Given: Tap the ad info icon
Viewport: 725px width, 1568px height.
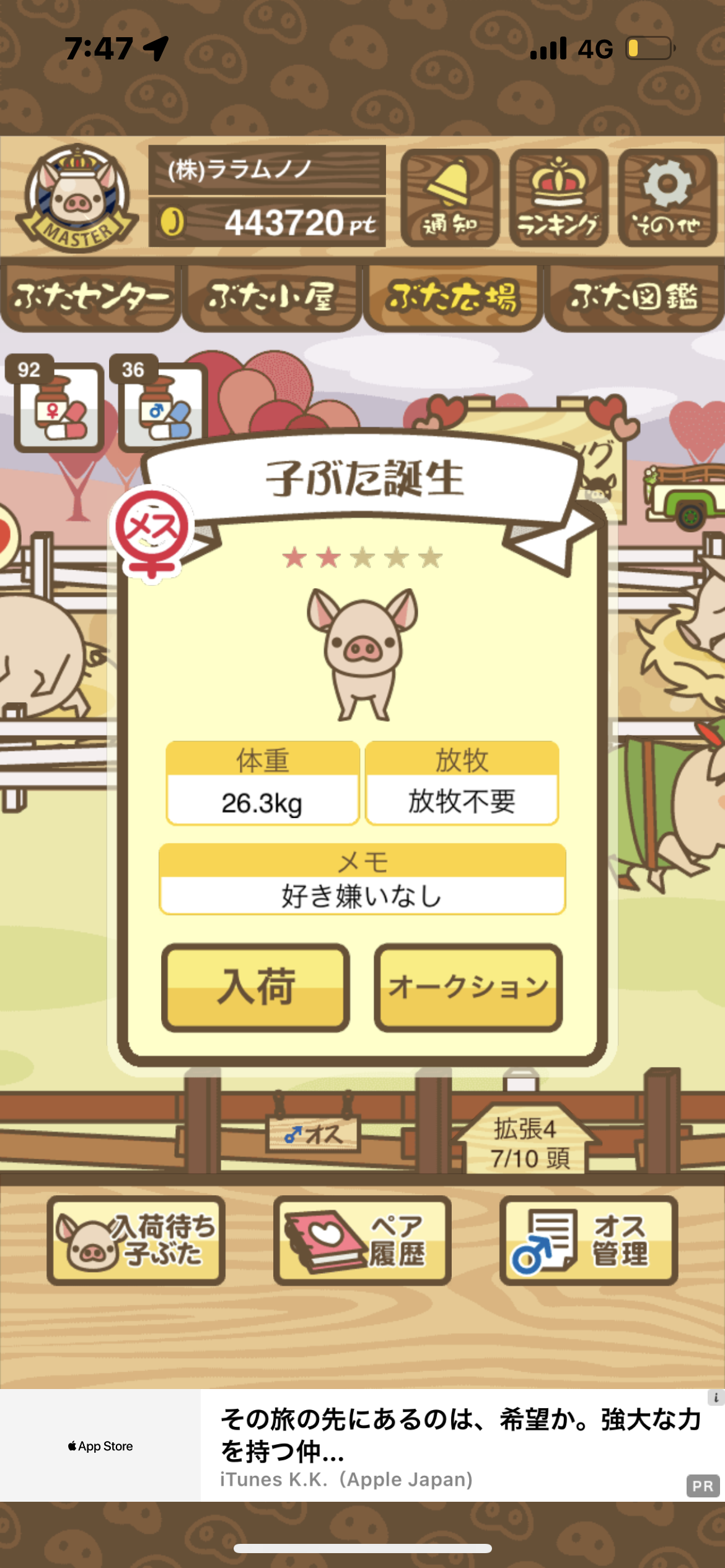Looking at the screenshot, I should tap(716, 1398).
